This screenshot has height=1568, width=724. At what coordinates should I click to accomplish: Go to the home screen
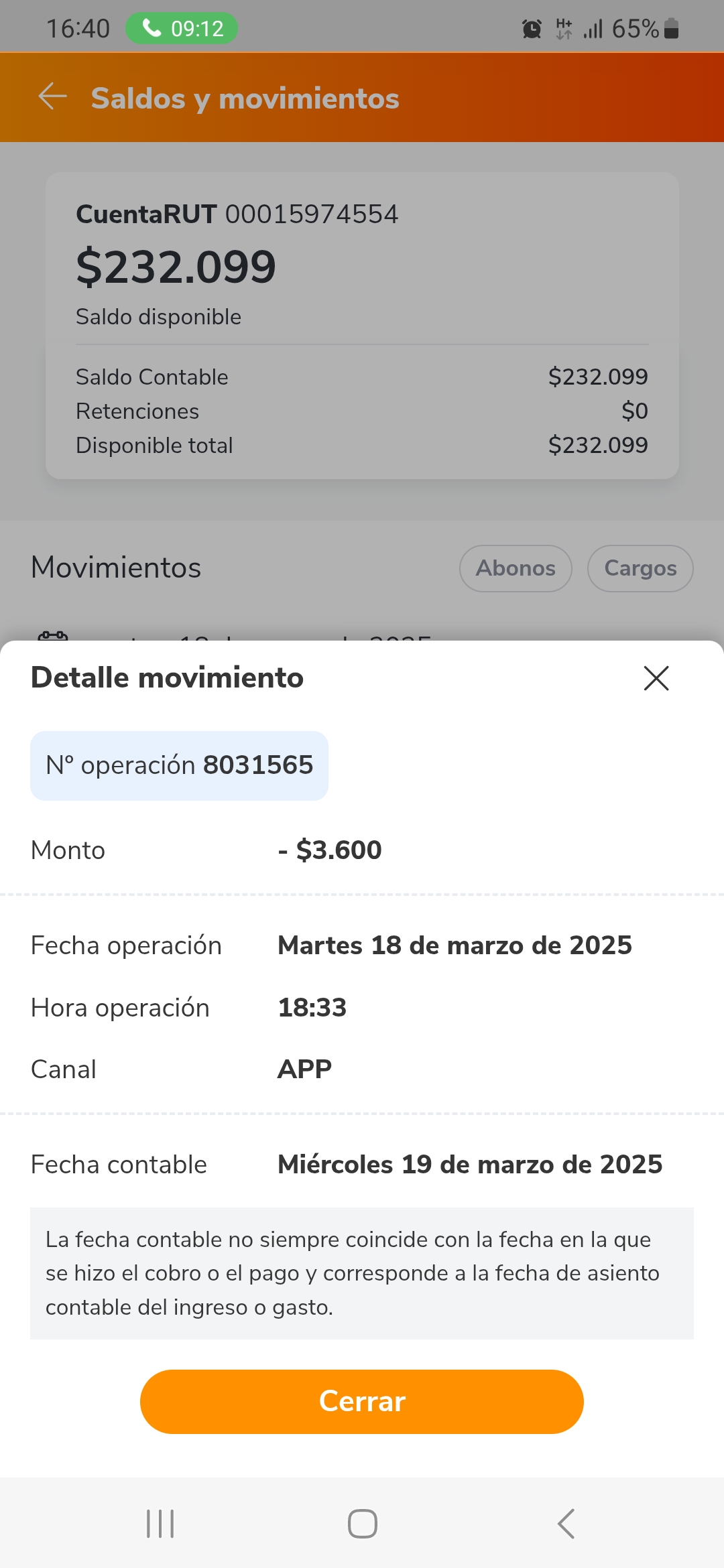[x=362, y=1523]
